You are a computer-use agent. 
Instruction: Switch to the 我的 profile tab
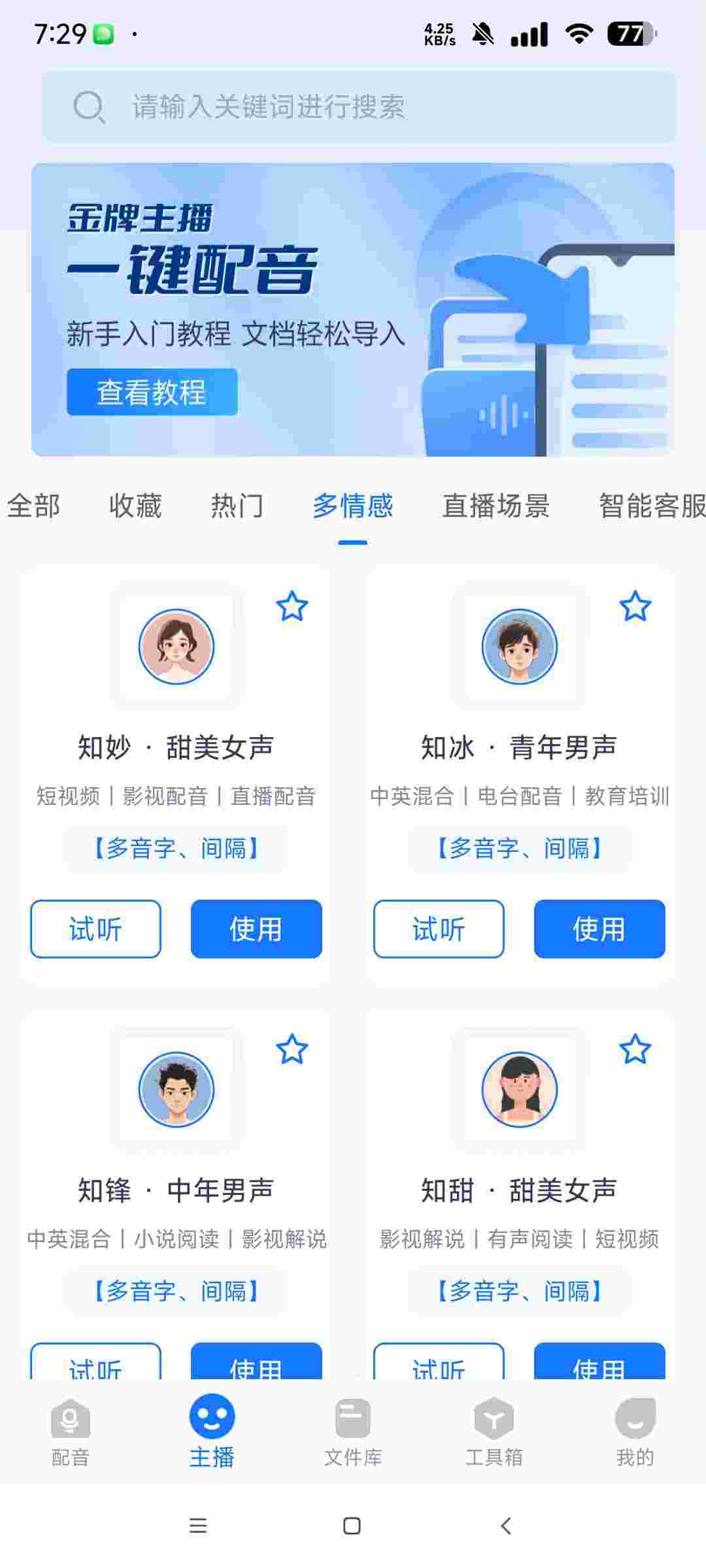[635, 1432]
